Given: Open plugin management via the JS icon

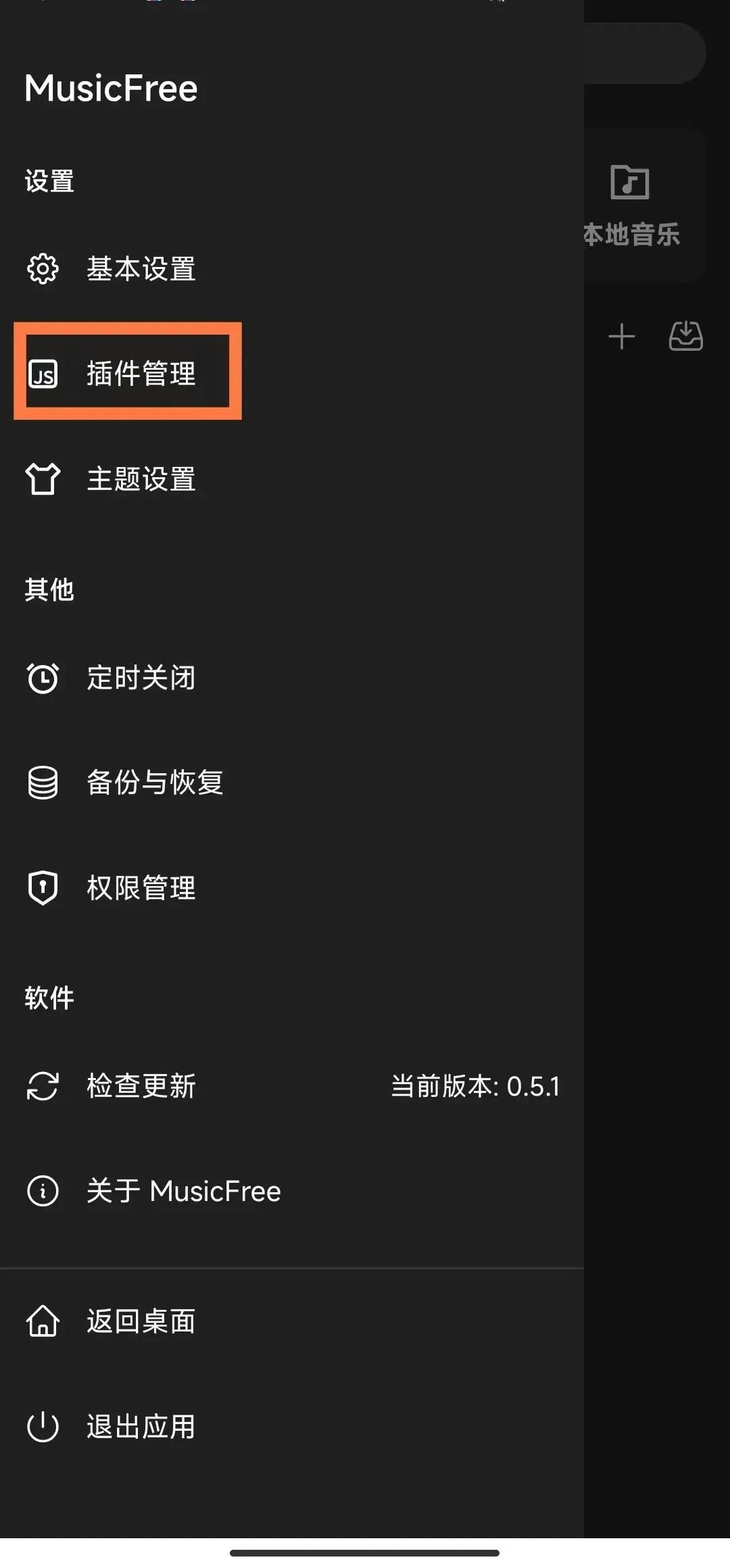Looking at the screenshot, I should click(x=43, y=374).
